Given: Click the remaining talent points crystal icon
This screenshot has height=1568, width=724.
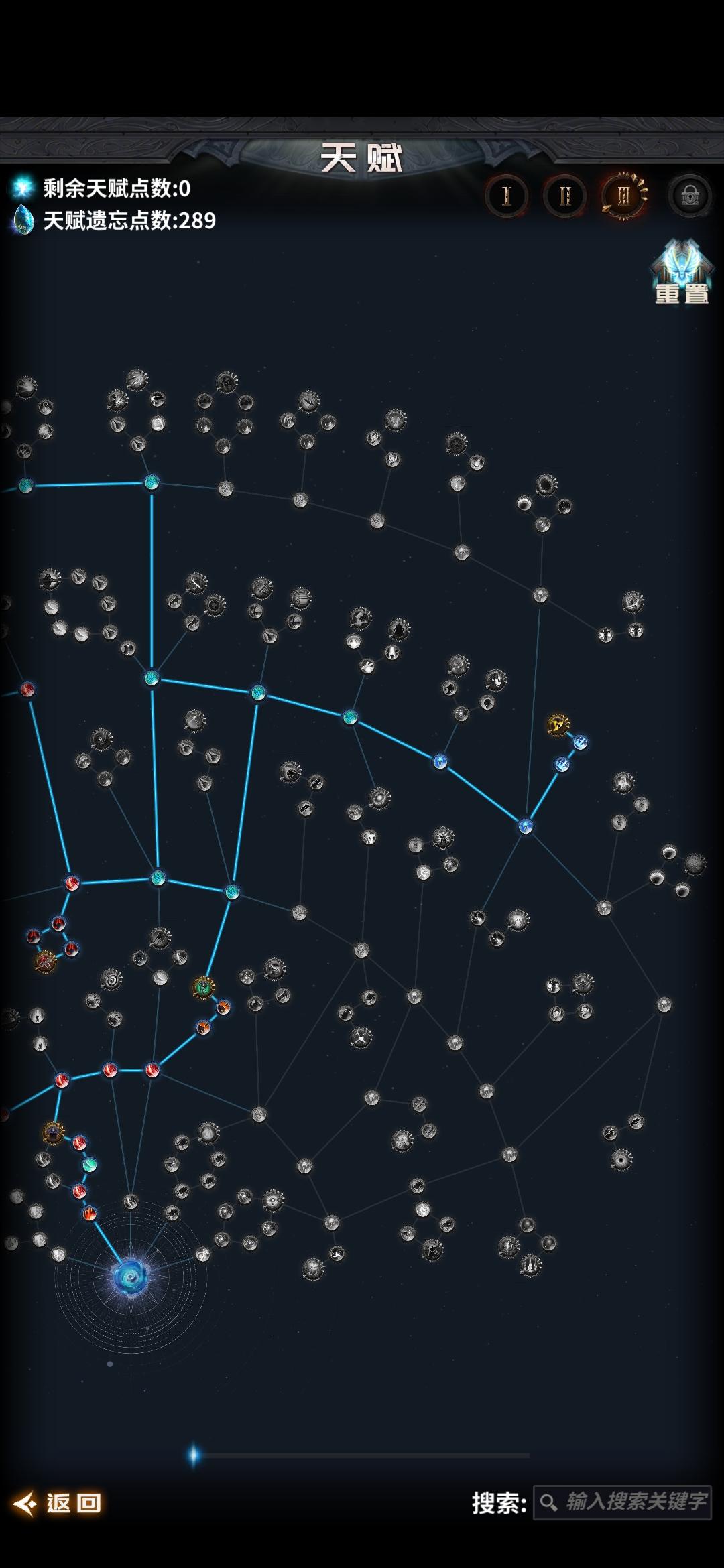Looking at the screenshot, I should tap(21, 188).
